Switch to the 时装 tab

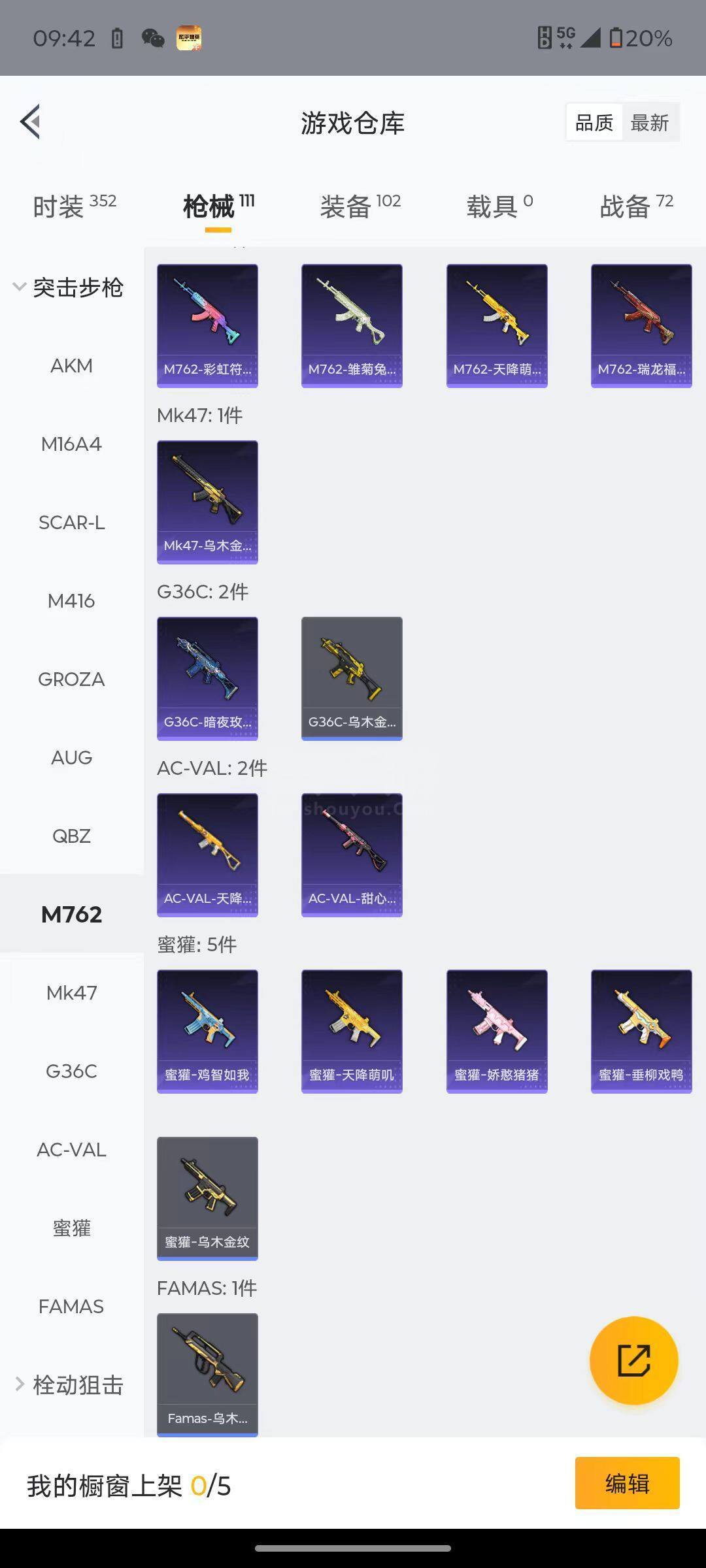point(75,206)
